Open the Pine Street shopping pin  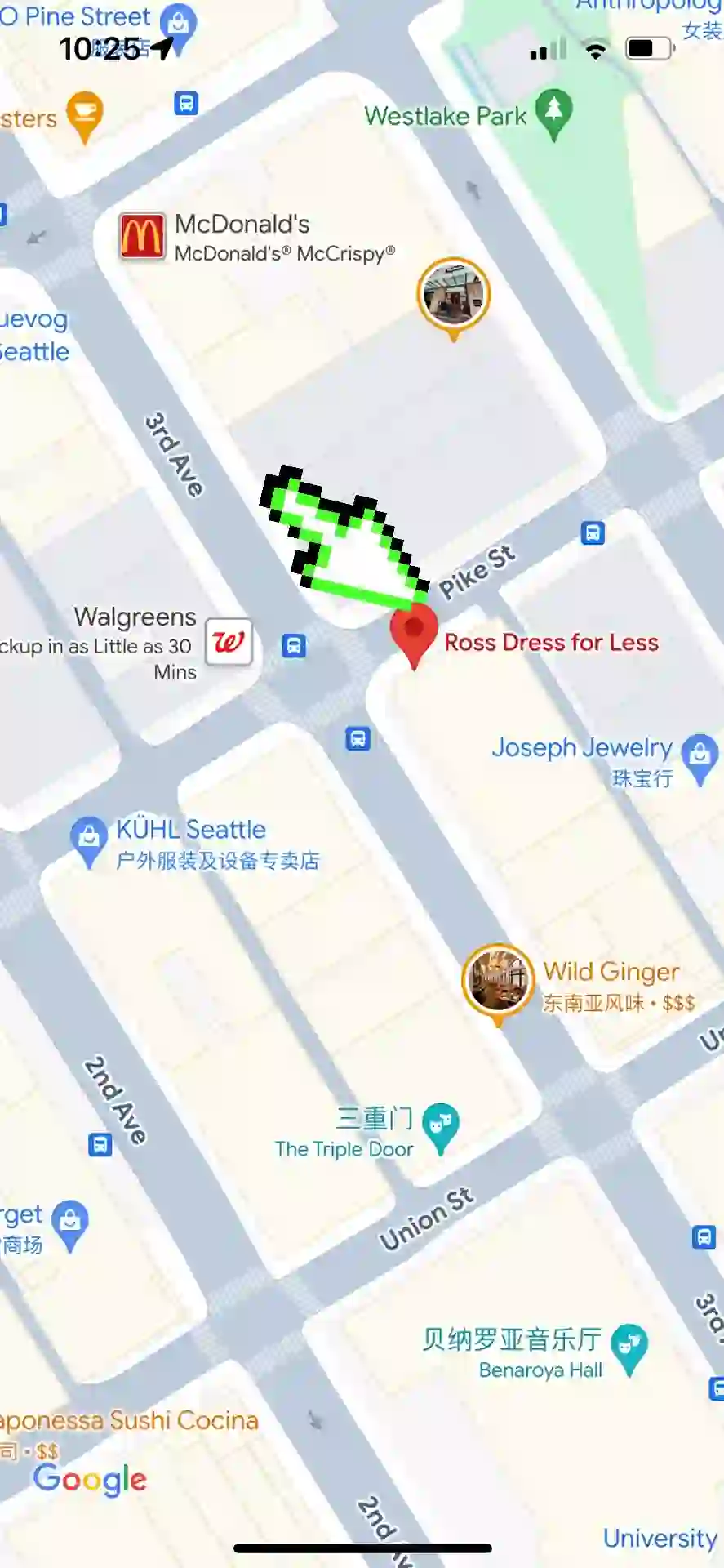click(178, 23)
